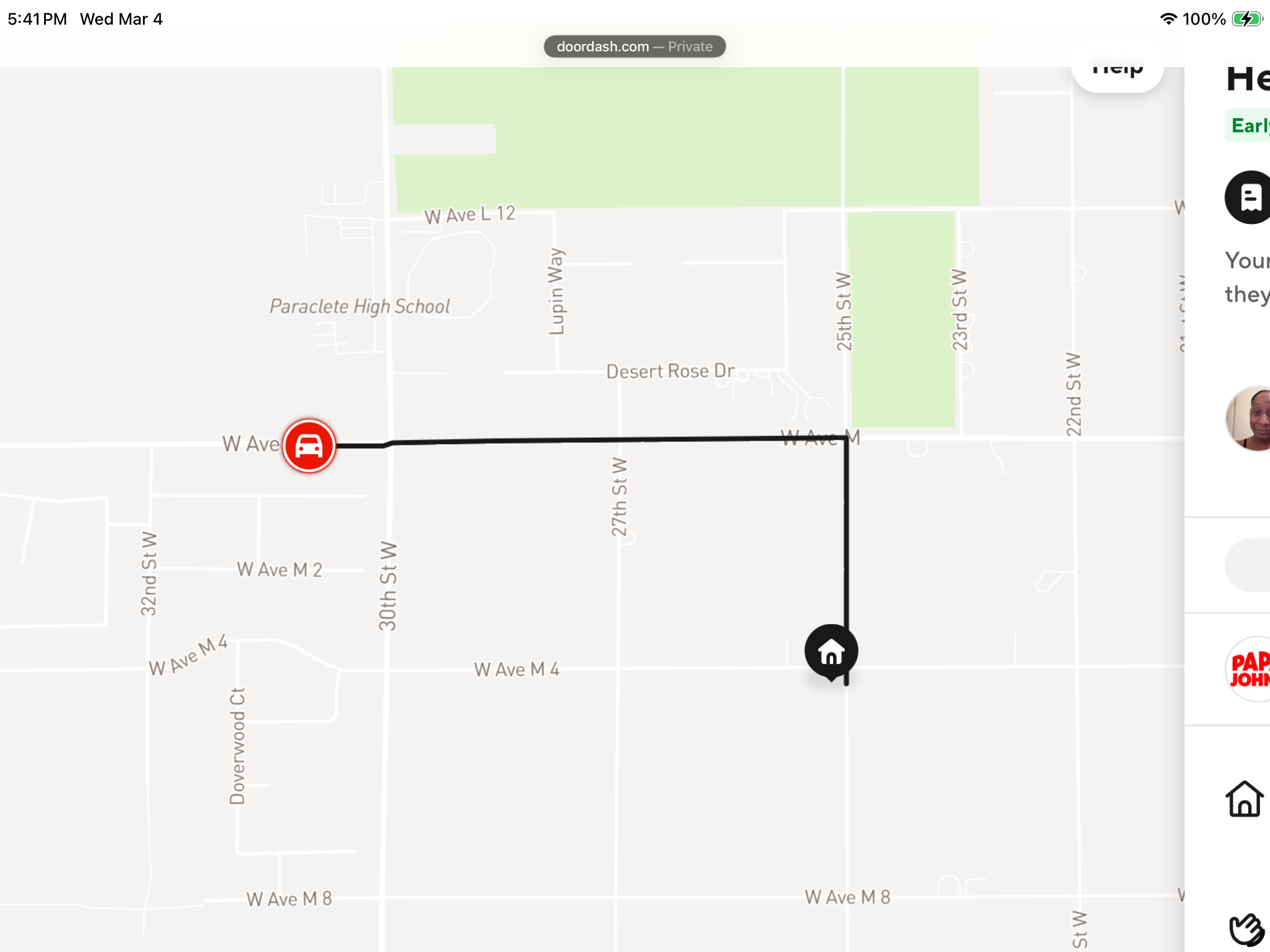
Task: Tap the red Dasher car marker
Action: [309, 446]
